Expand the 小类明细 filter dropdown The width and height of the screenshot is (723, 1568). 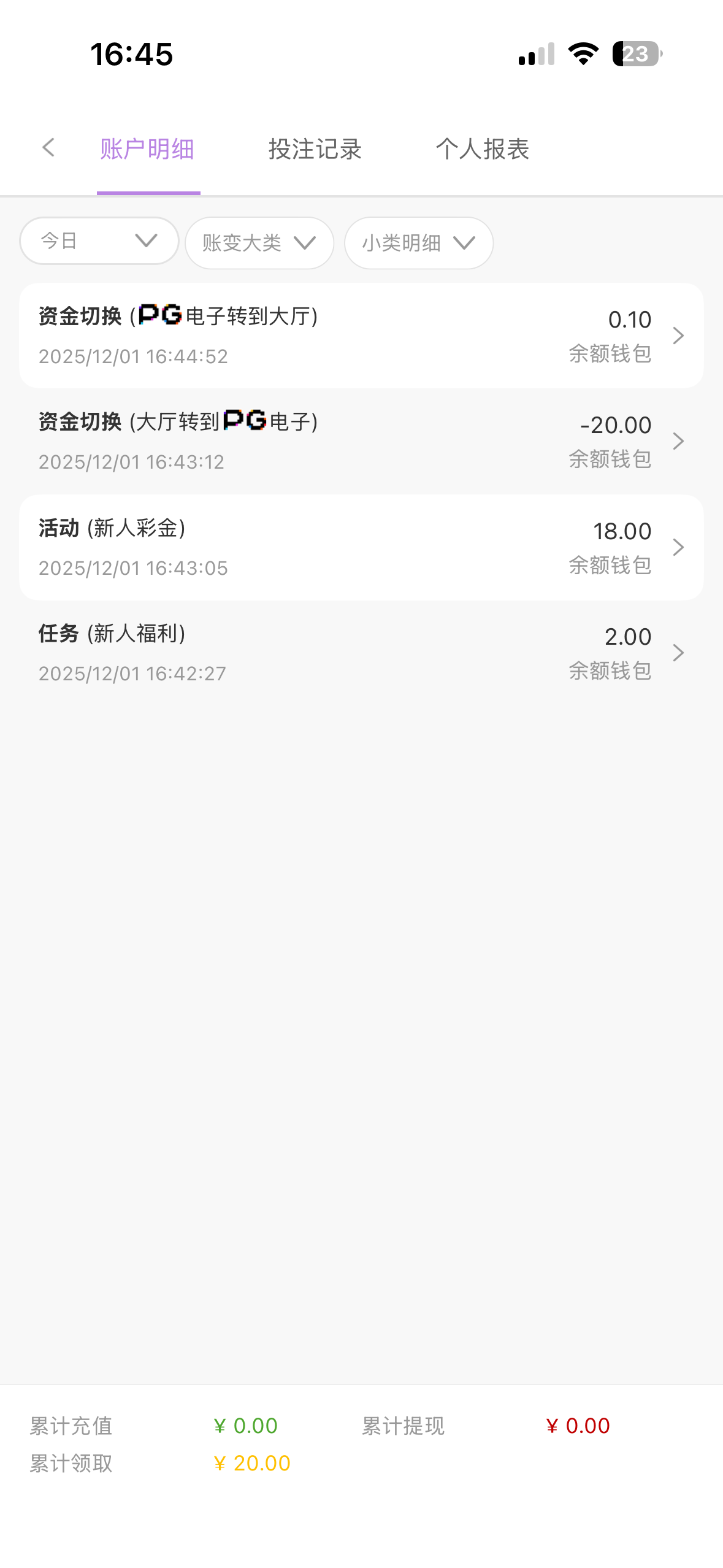click(419, 243)
